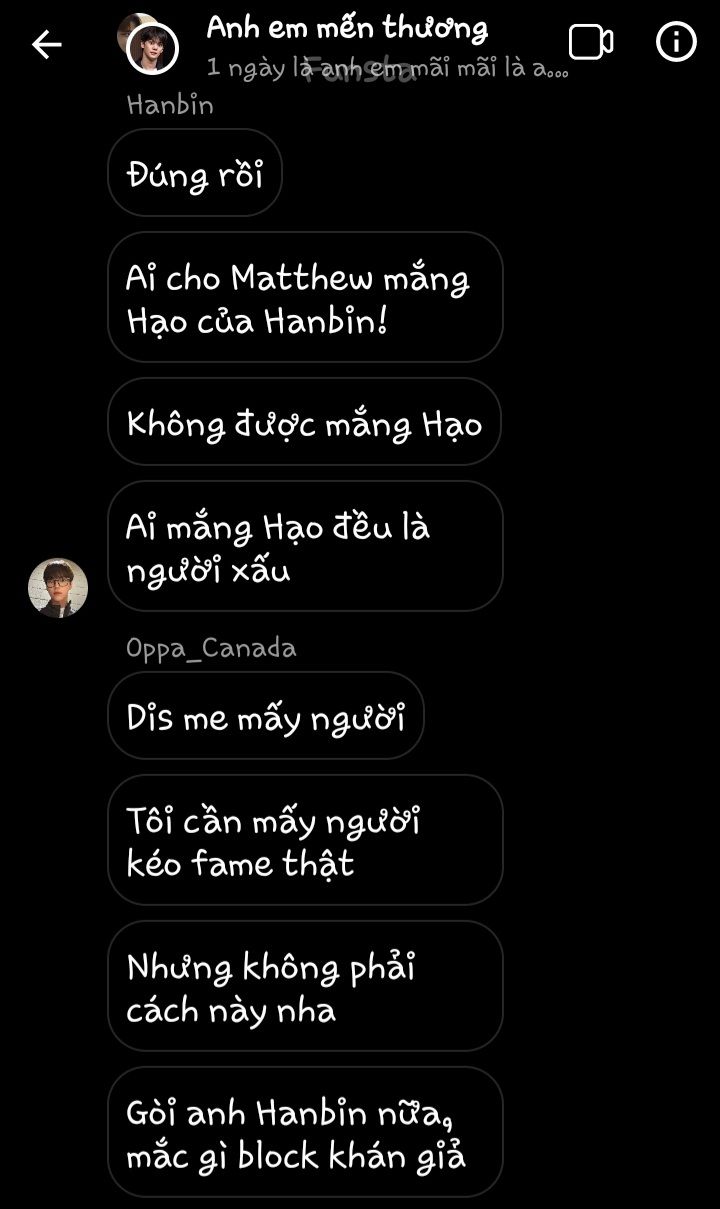
Task: Go back from the group chat
Action: pos(46,44)
